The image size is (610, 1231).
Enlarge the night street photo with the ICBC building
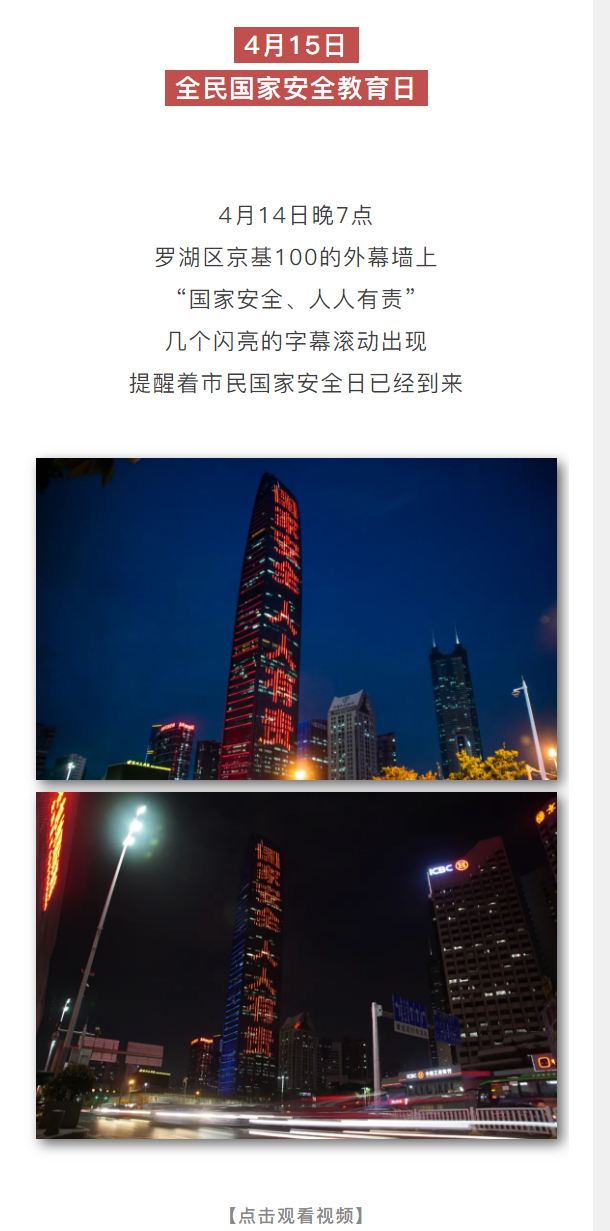(x=296, y=965)
